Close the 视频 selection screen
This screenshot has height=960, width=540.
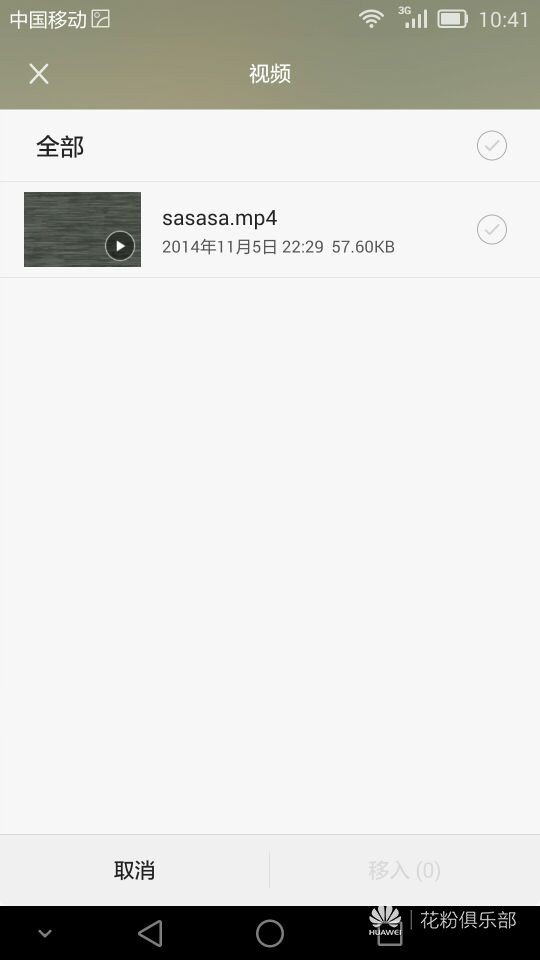tap(39, 74)
